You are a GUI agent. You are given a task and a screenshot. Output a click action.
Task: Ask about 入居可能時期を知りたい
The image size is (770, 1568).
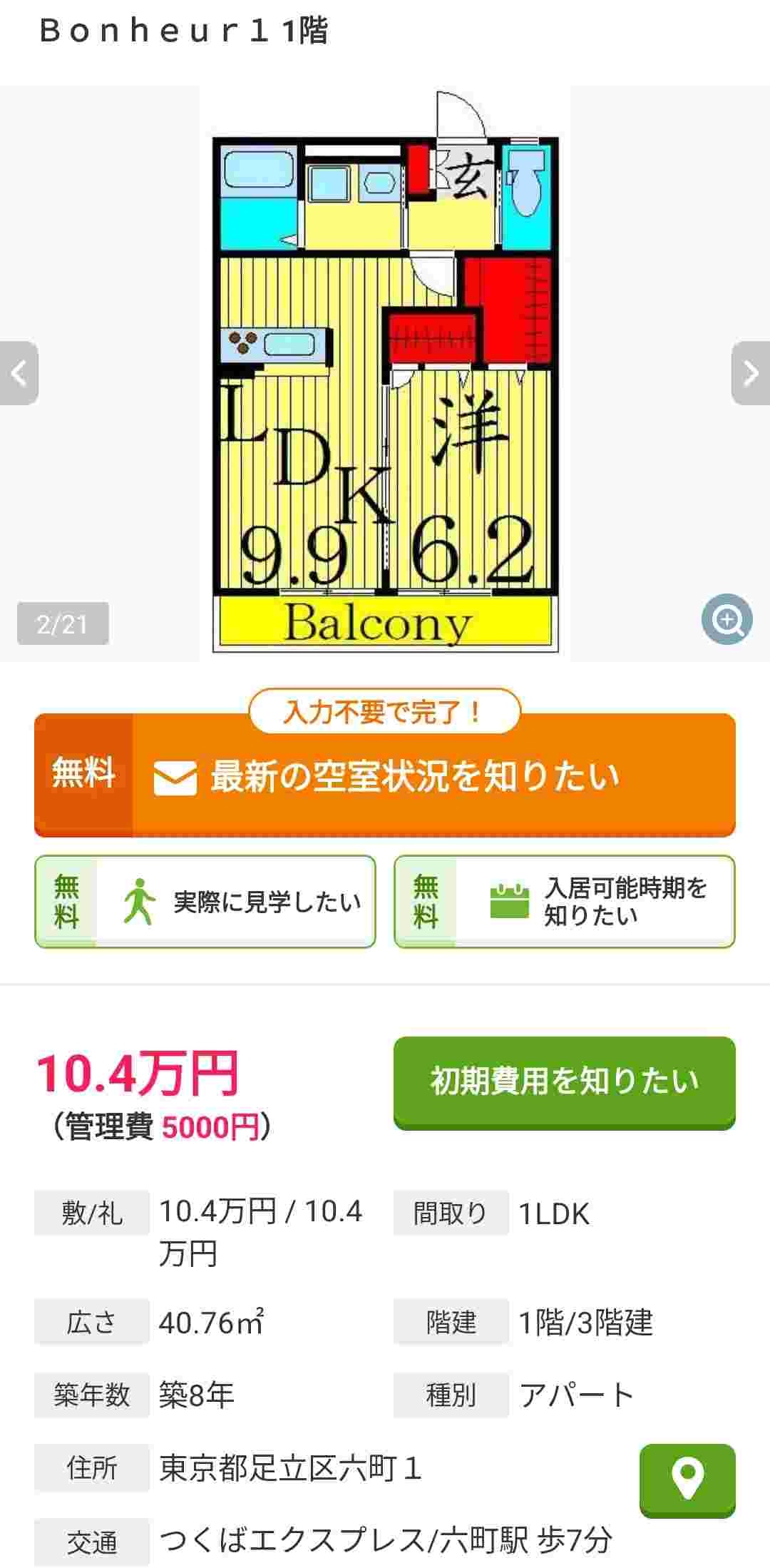coord(564,902)
